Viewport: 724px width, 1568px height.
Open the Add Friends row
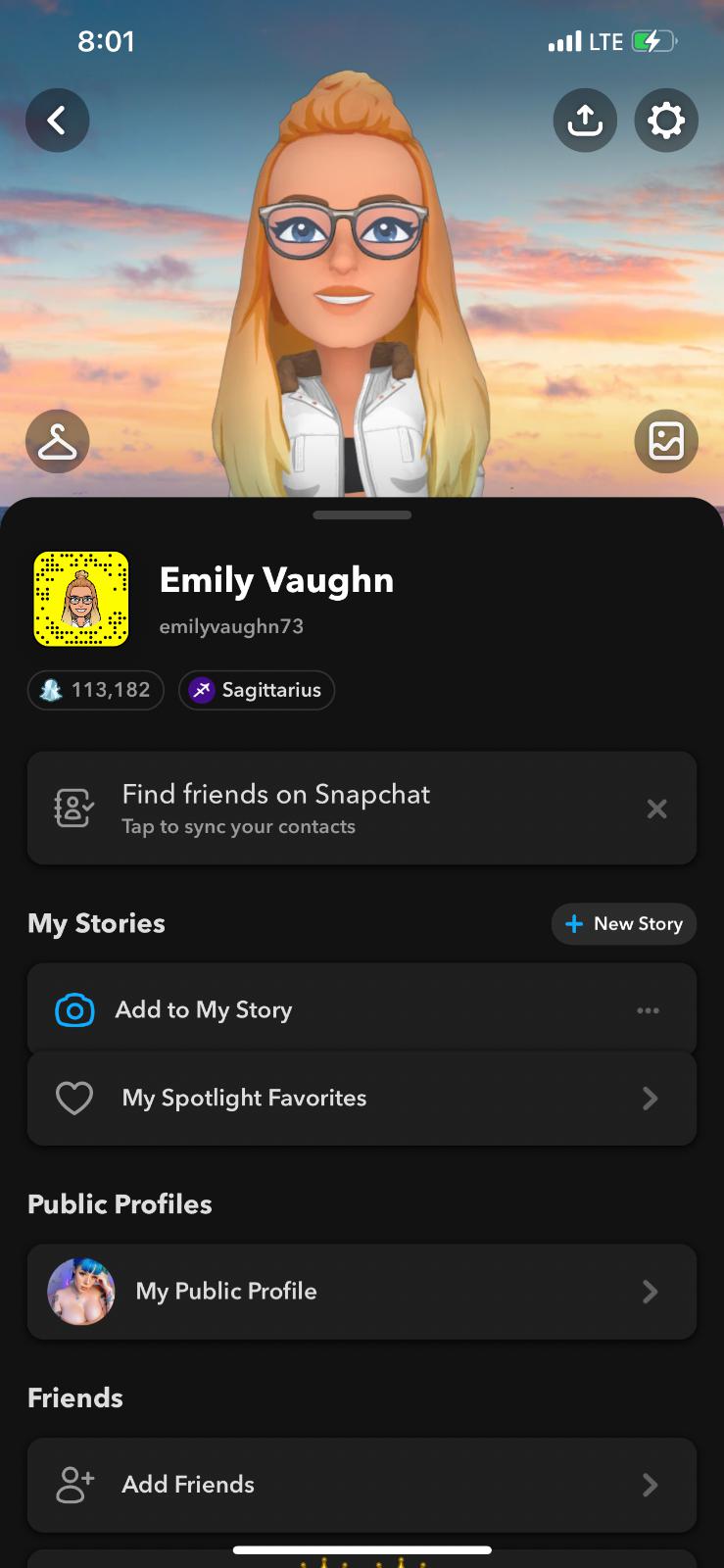coord(362,1485)
